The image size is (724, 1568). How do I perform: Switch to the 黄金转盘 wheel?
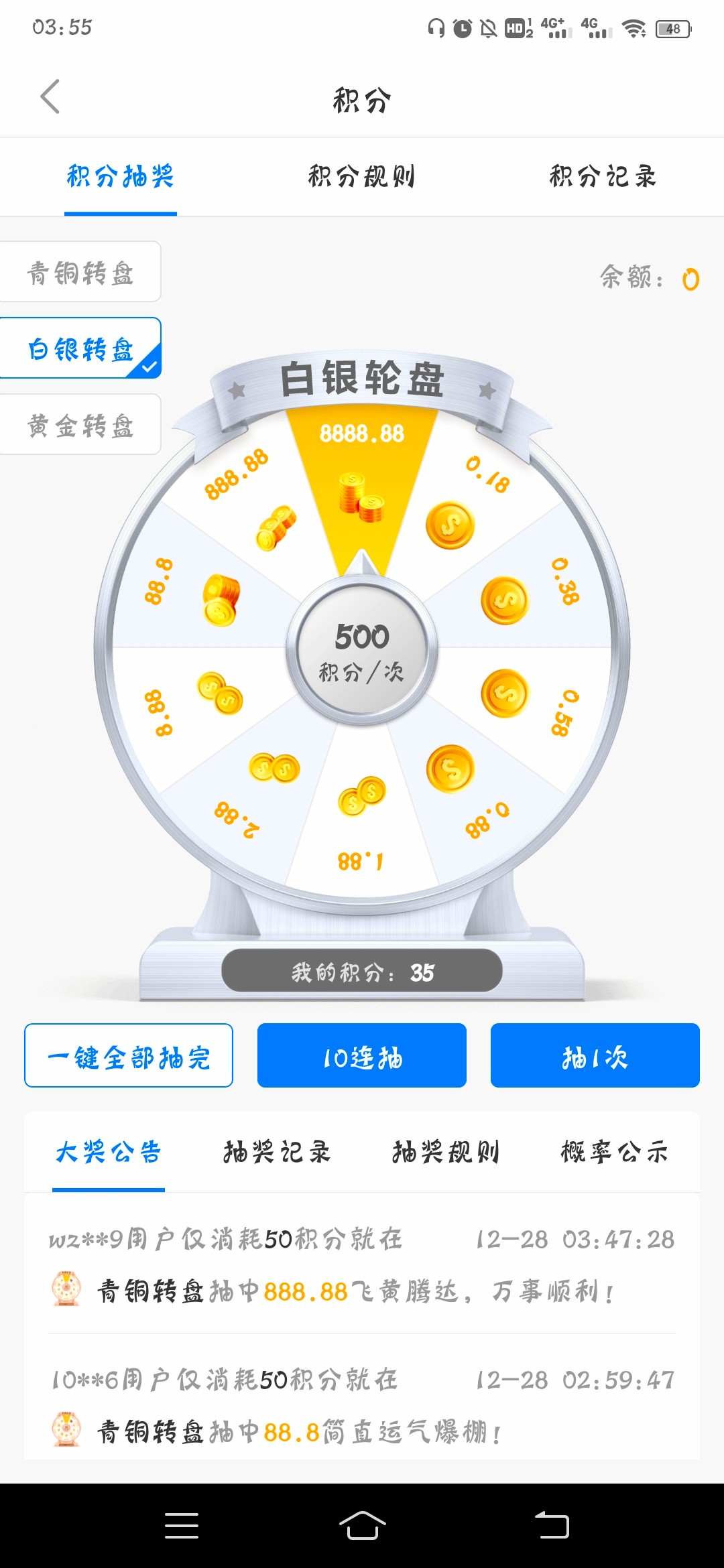(x=80, y=425)
